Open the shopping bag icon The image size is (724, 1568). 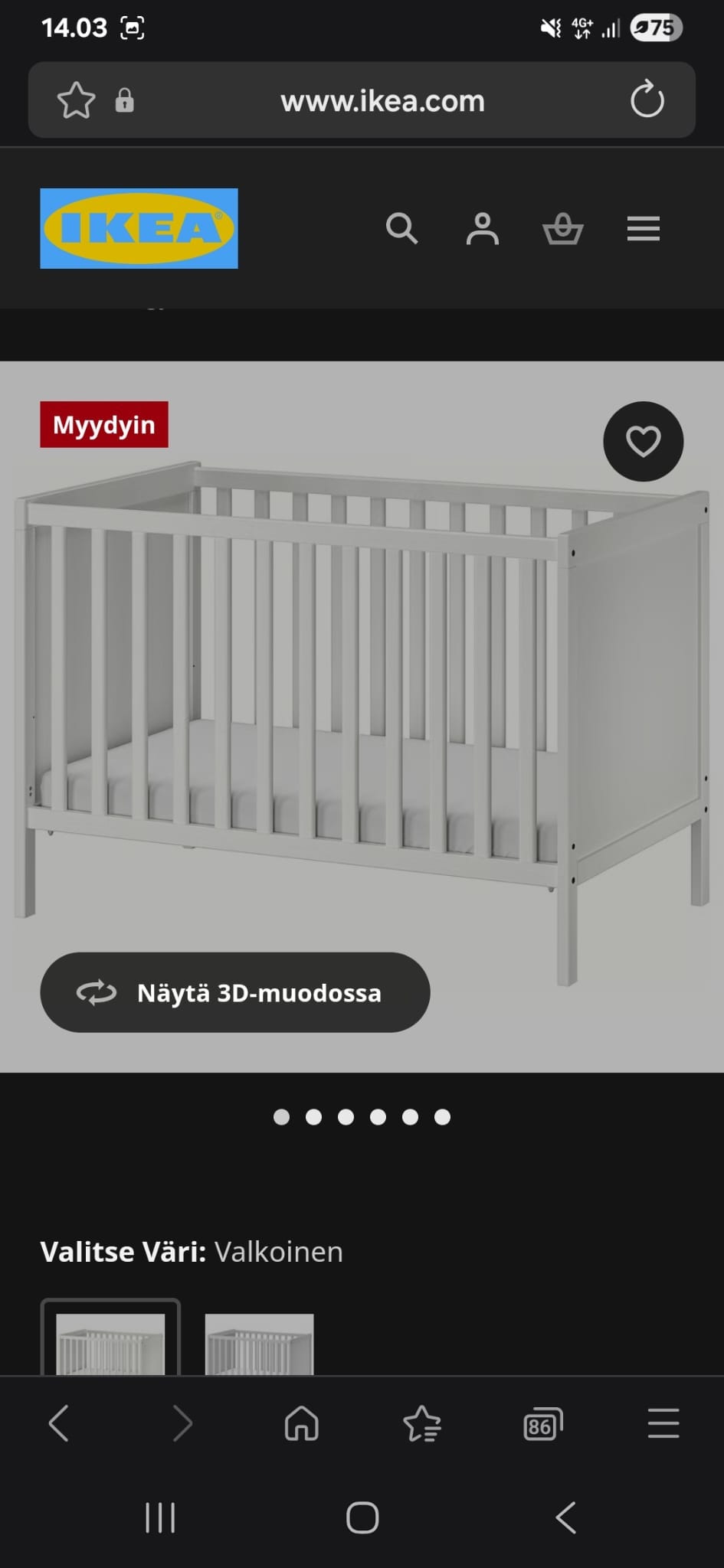(x=562, y=229)
